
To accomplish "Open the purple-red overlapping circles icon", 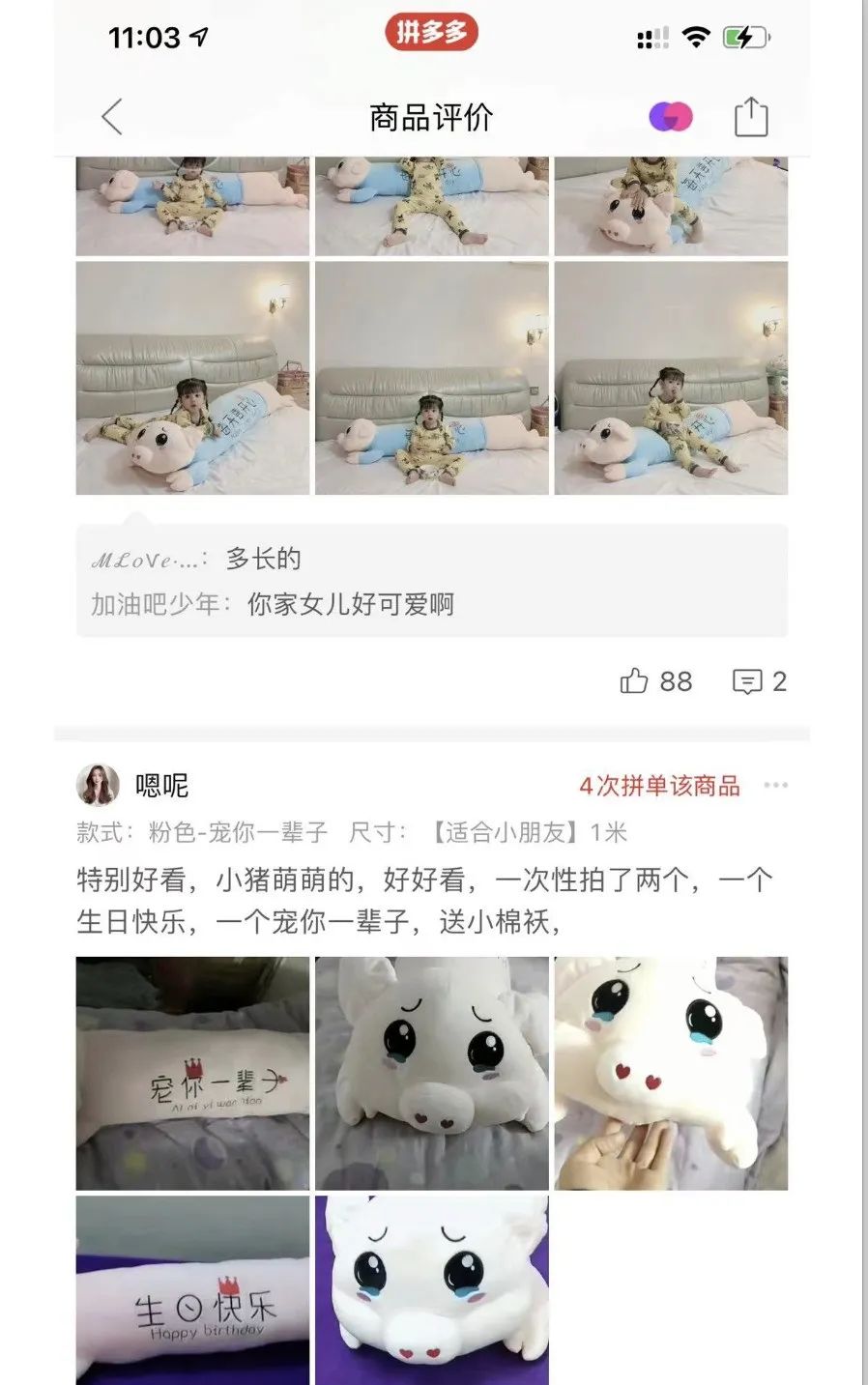I will 671,118.
